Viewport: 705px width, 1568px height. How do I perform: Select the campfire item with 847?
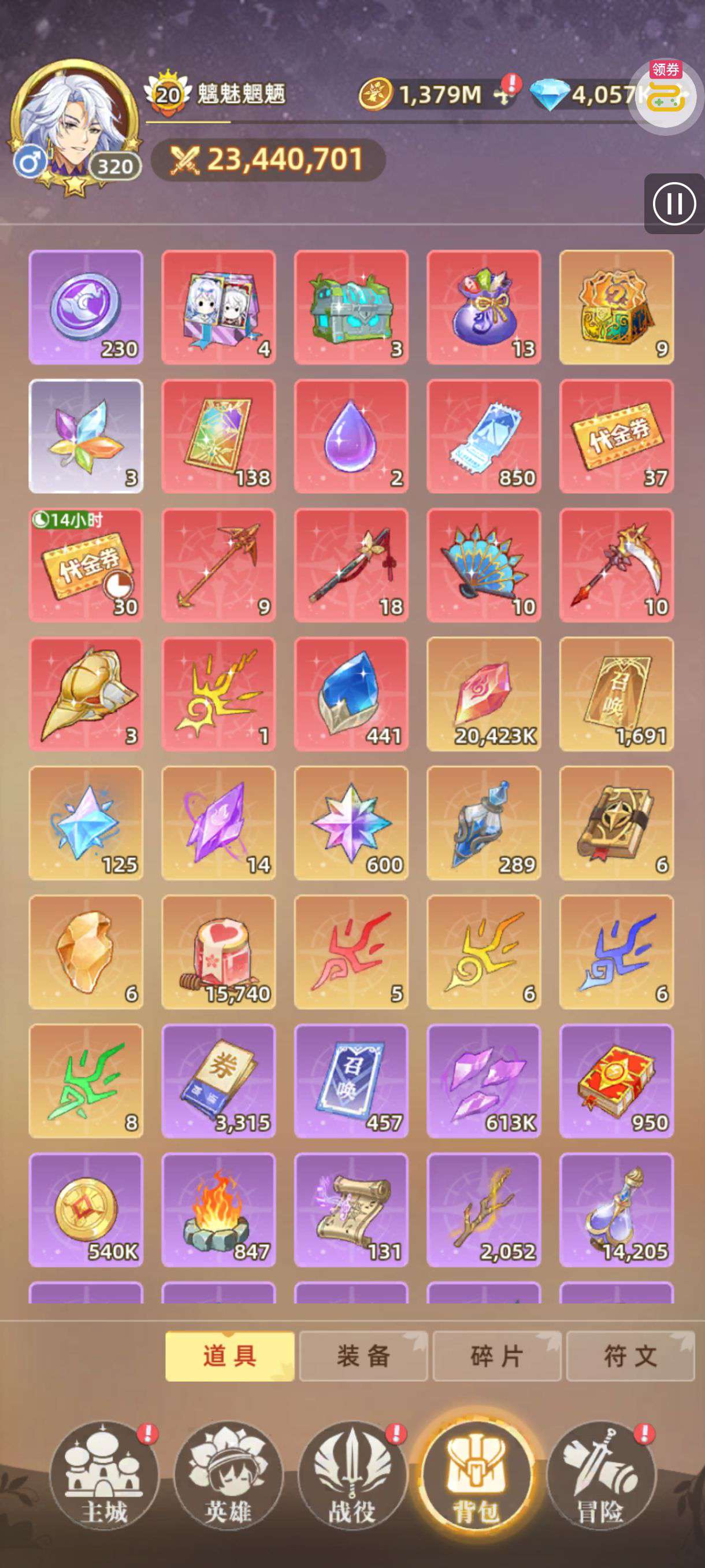pos(218,1210)
